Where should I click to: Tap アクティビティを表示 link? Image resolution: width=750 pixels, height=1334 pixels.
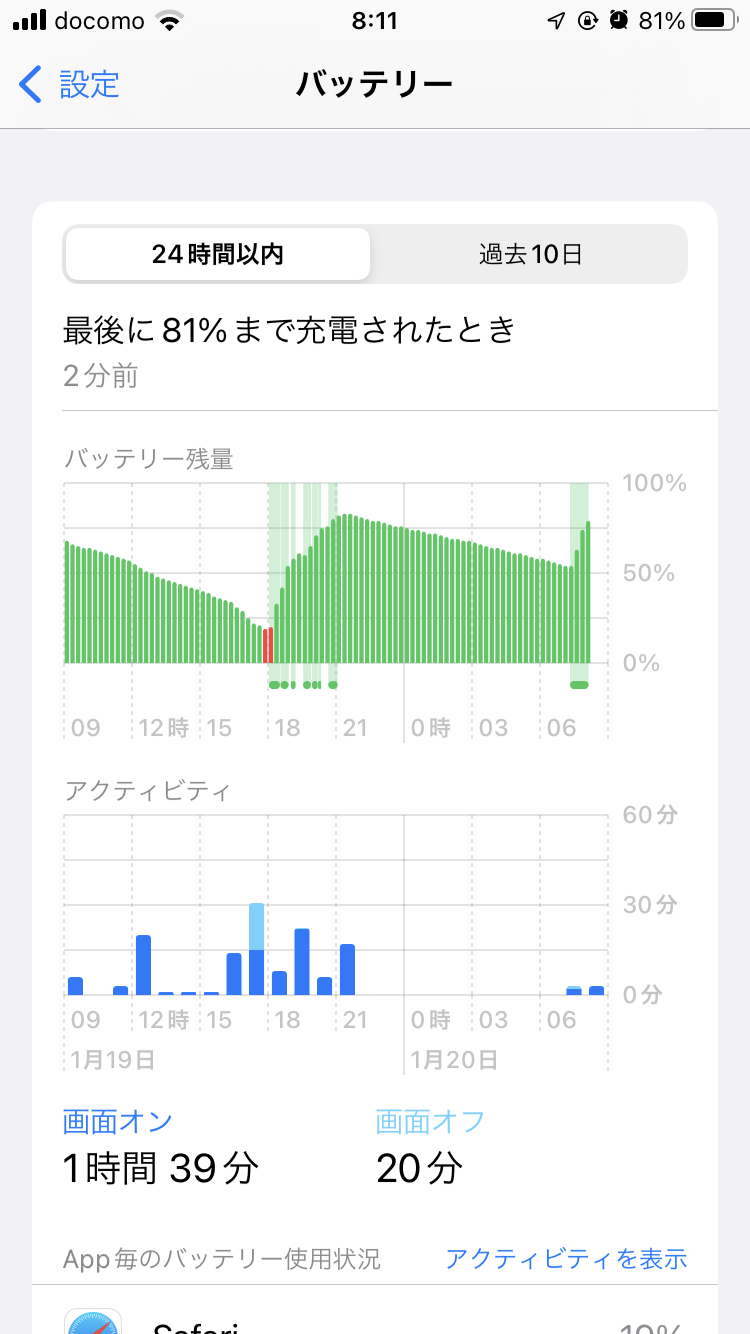click(x=566, y=1258)
